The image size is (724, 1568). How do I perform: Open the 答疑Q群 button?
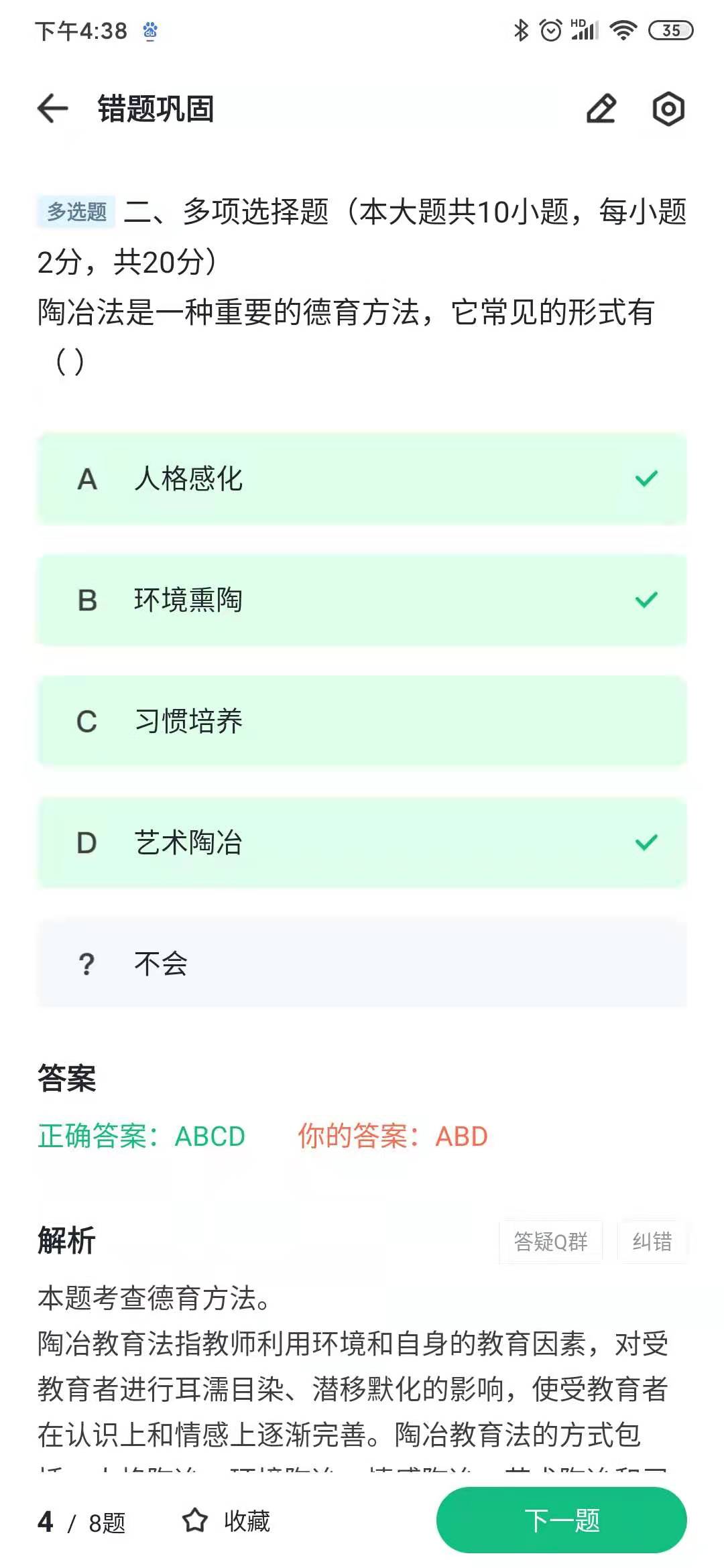point(550,1242)
